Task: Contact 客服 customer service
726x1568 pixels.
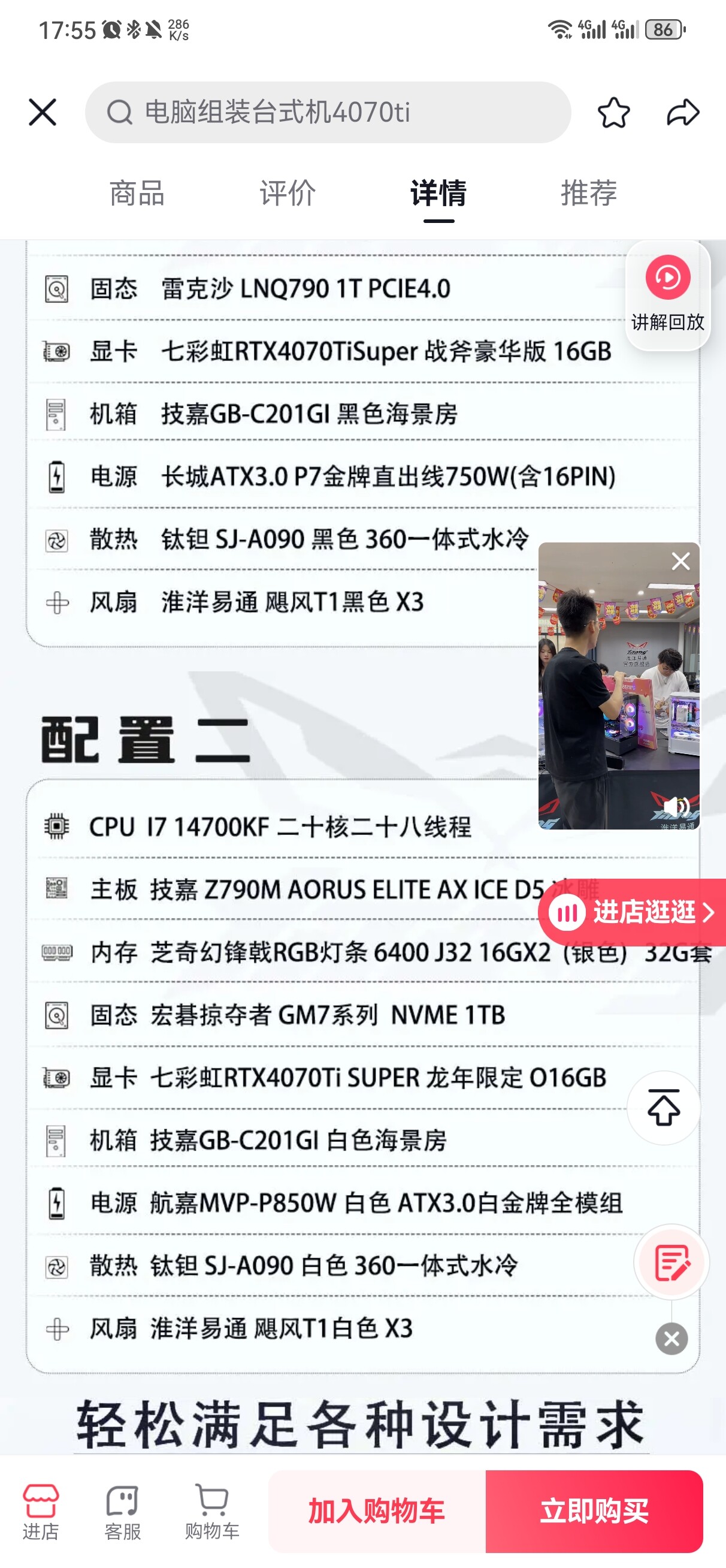Action: [x=122, y=1512]
